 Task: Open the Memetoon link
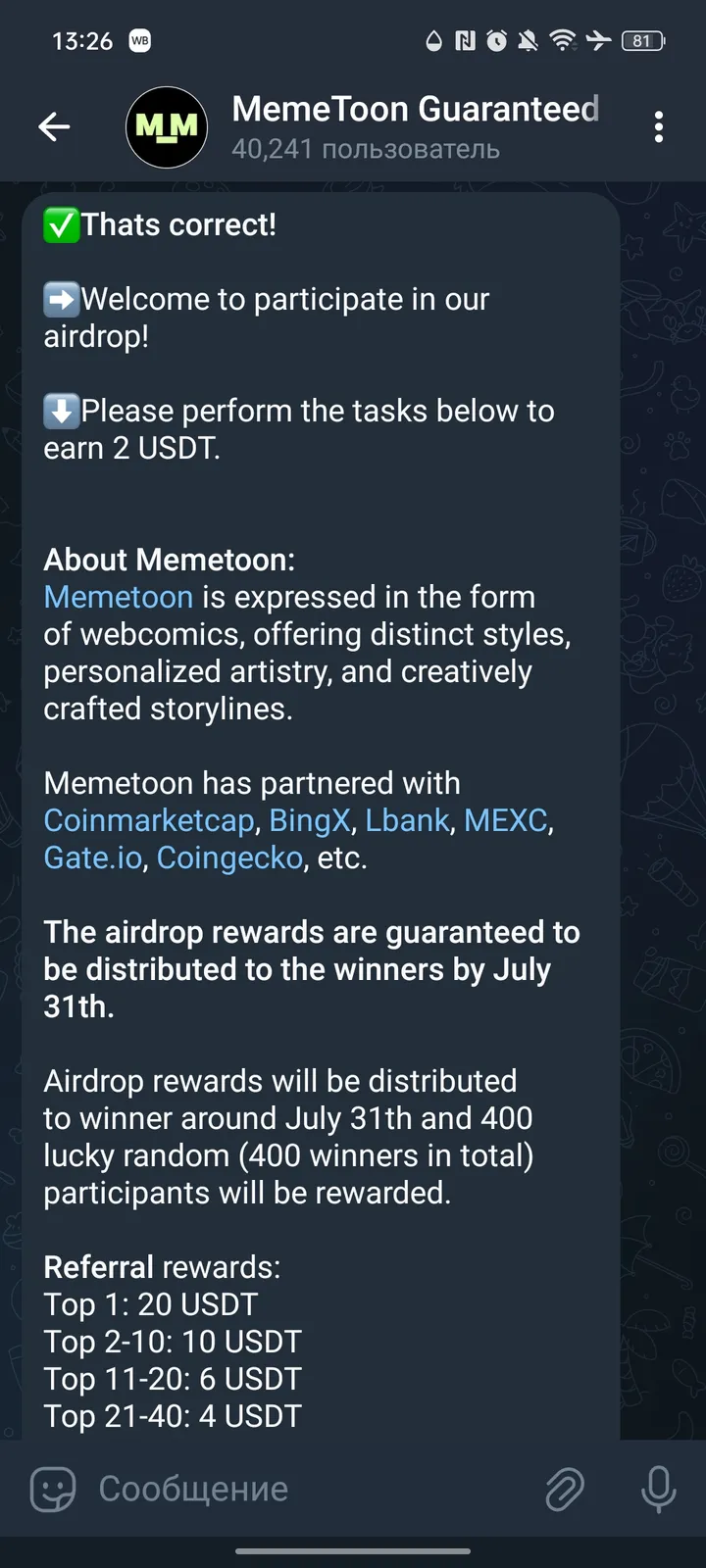click(x=118, y=597)
